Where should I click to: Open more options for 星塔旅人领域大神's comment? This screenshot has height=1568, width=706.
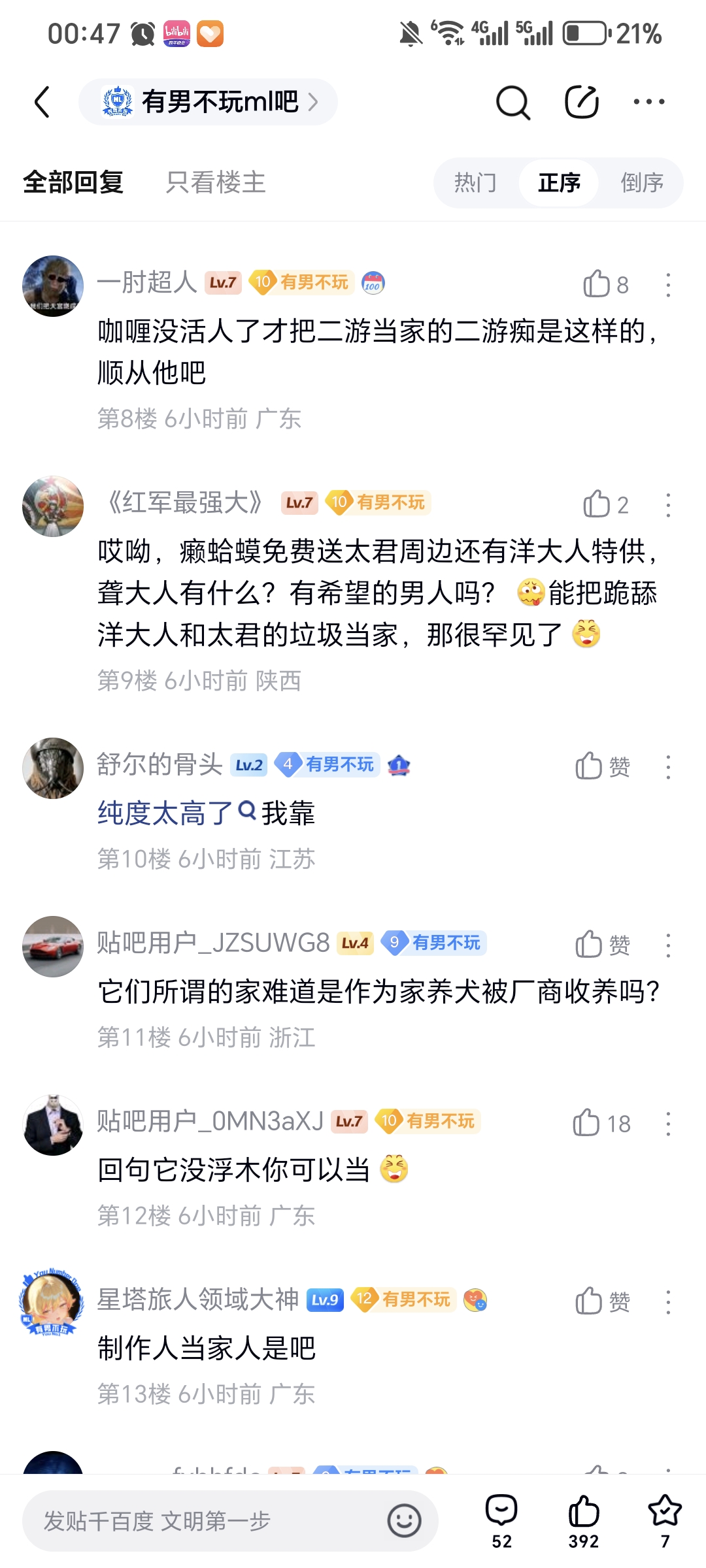pos(667,1302)
